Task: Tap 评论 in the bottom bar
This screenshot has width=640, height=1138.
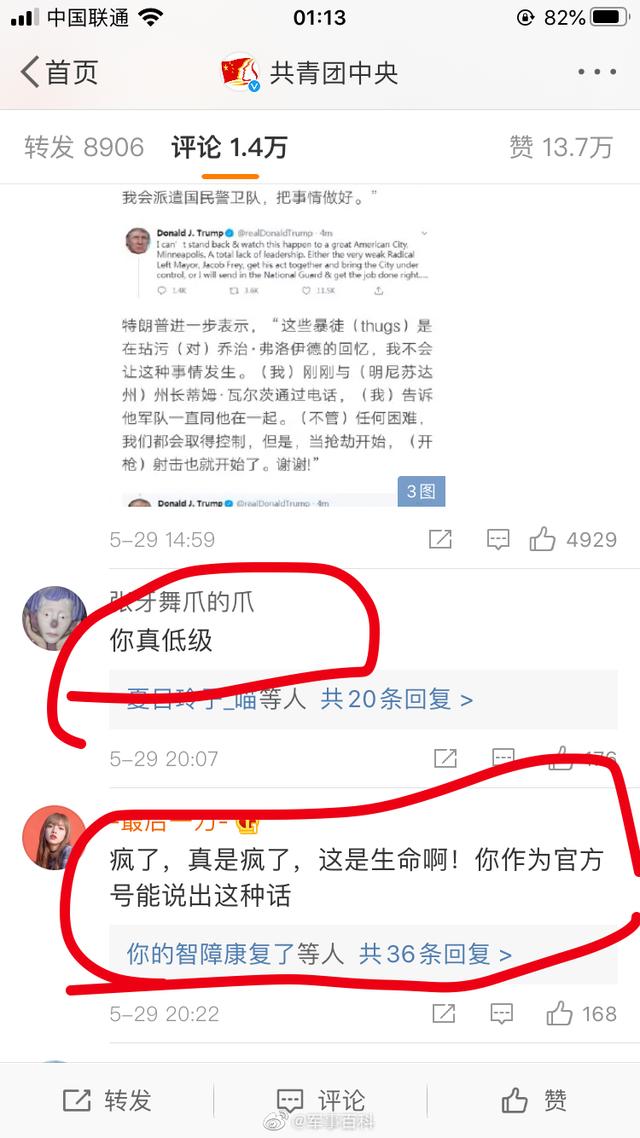Action: pyautogui.click(x=320, y=1101)
